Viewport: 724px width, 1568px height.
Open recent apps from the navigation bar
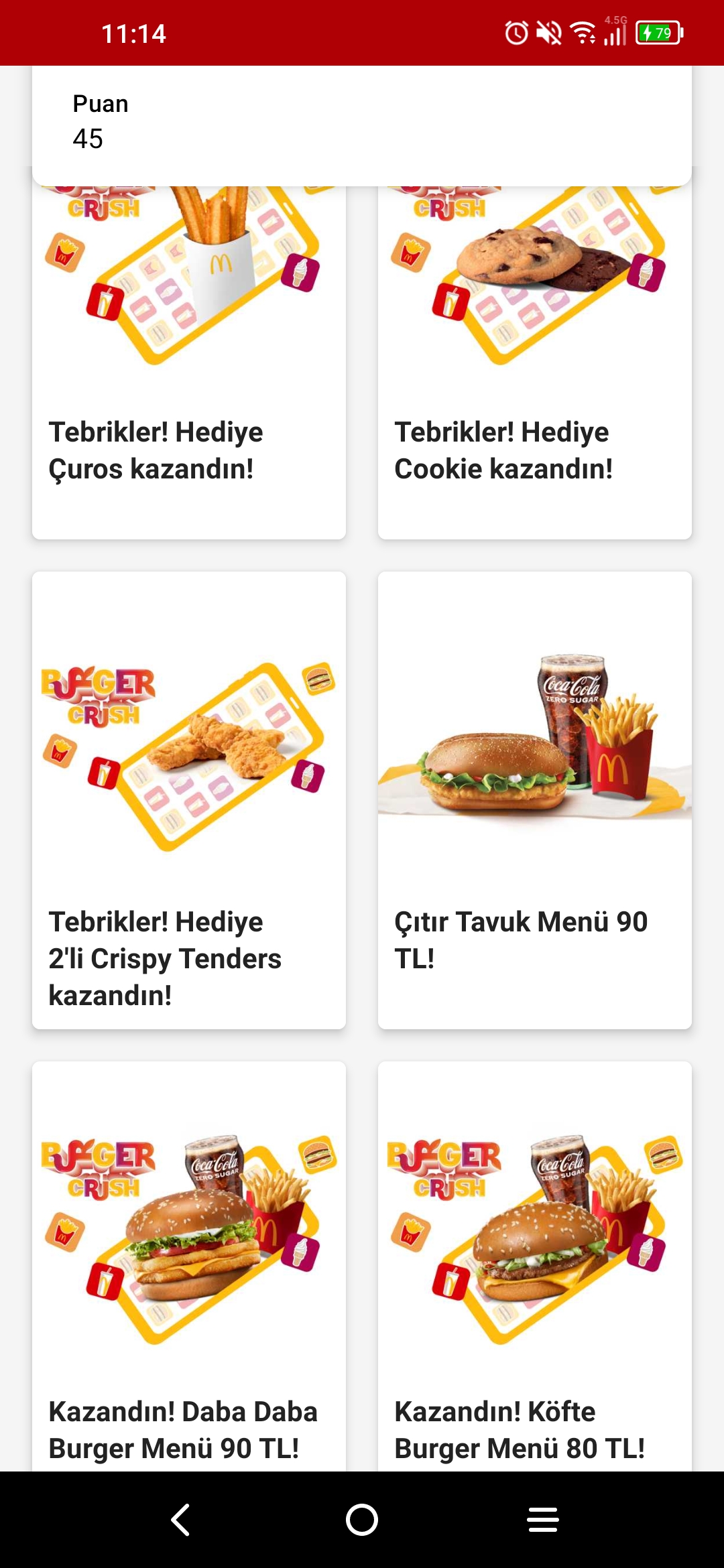click(x=542, y=1520)
